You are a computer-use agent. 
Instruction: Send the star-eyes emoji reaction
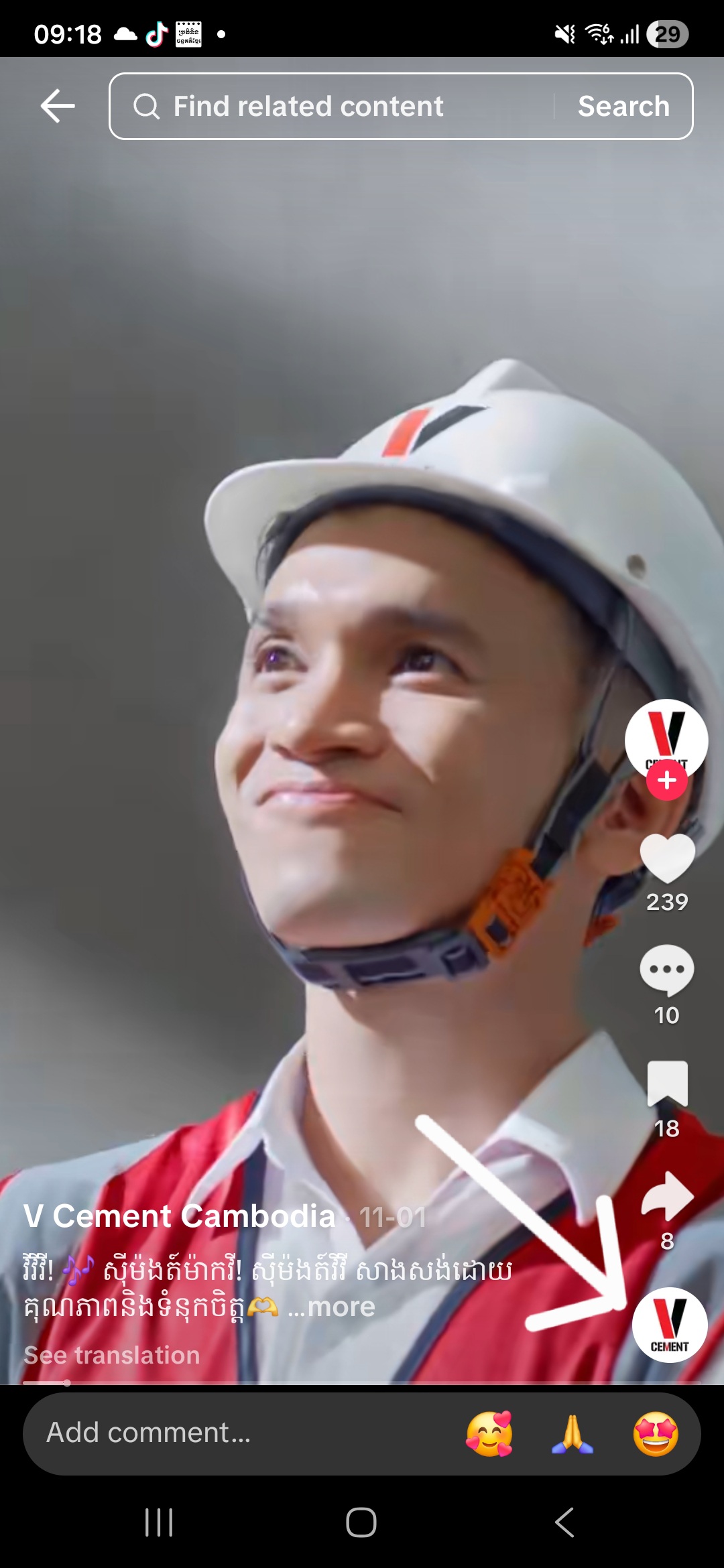tap(656, 1433)
